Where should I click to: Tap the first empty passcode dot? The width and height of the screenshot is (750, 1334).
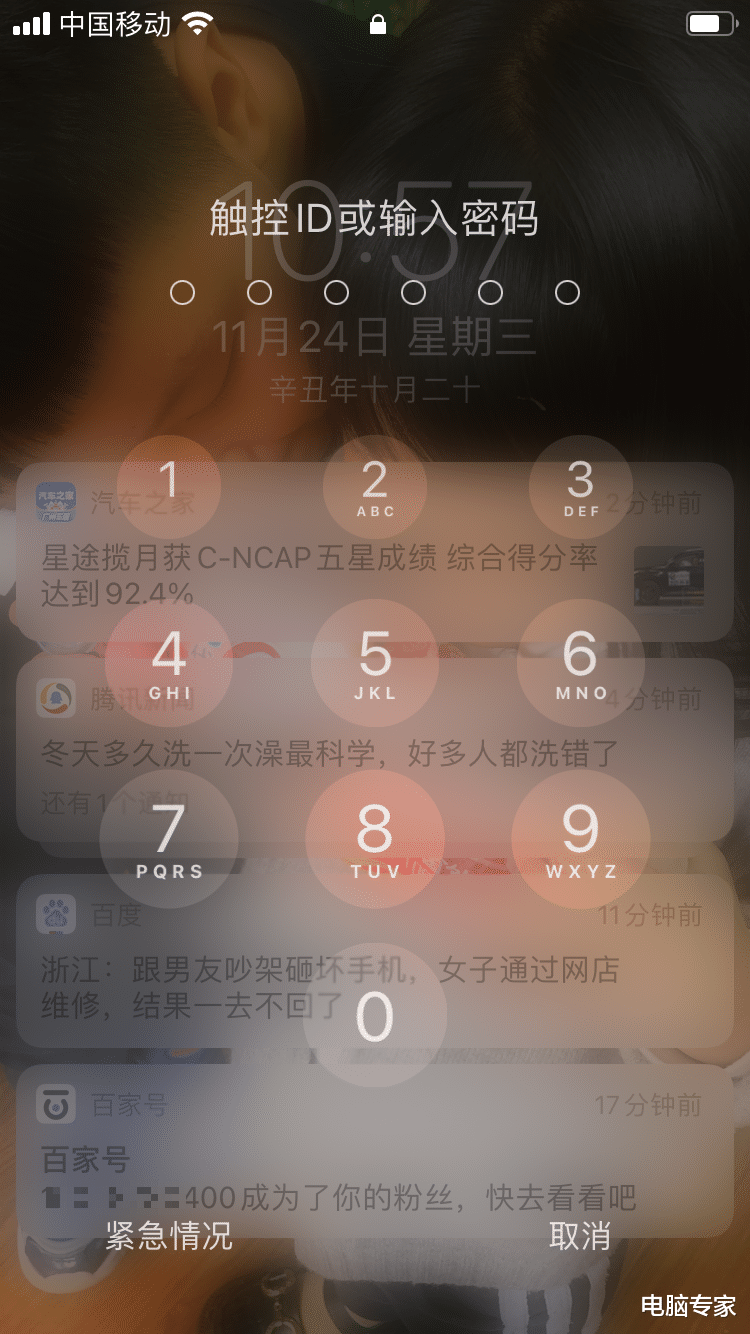(182, 292)
